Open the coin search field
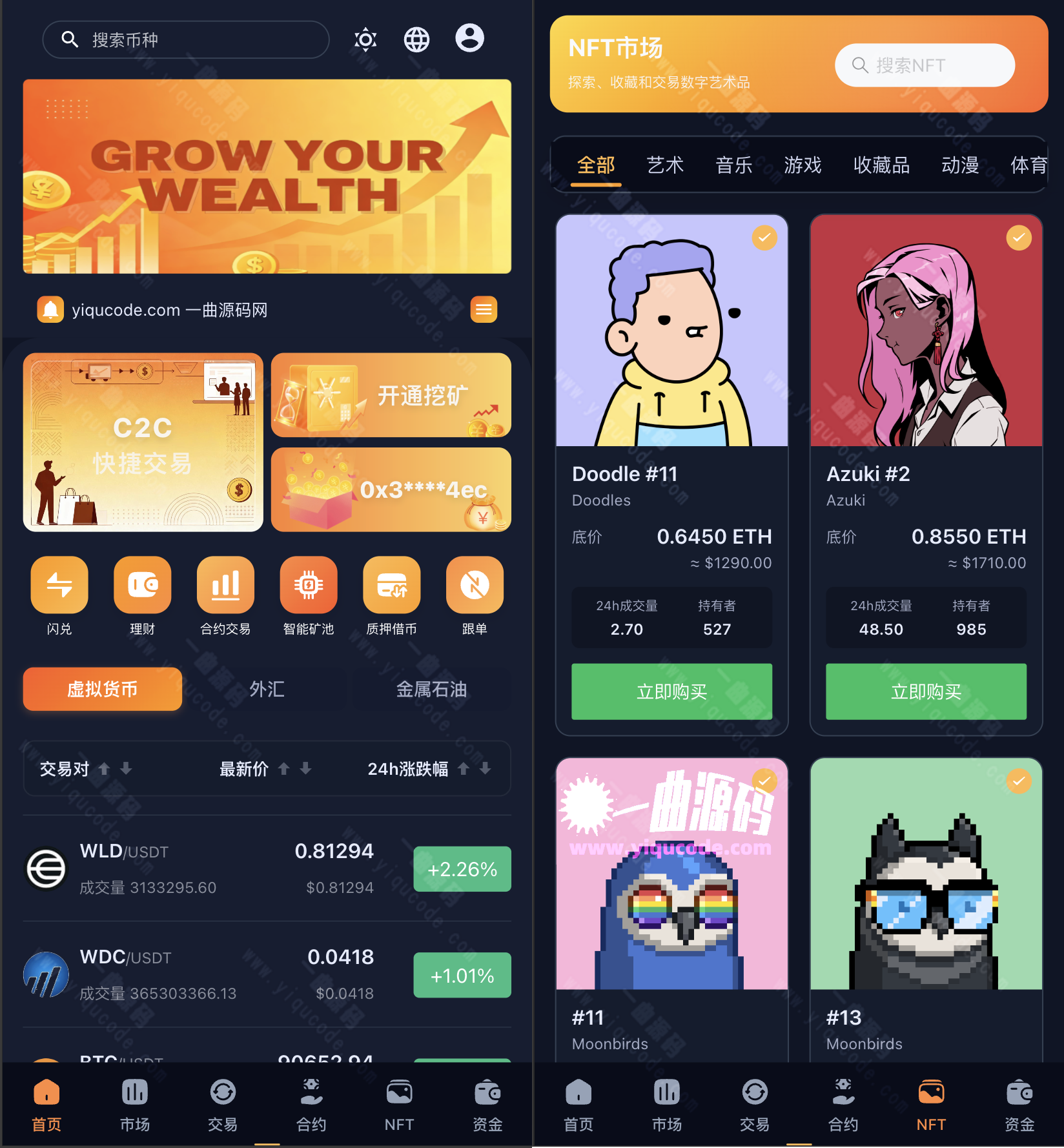The width and height of the screenshot is (1064, 1148). 186,40
